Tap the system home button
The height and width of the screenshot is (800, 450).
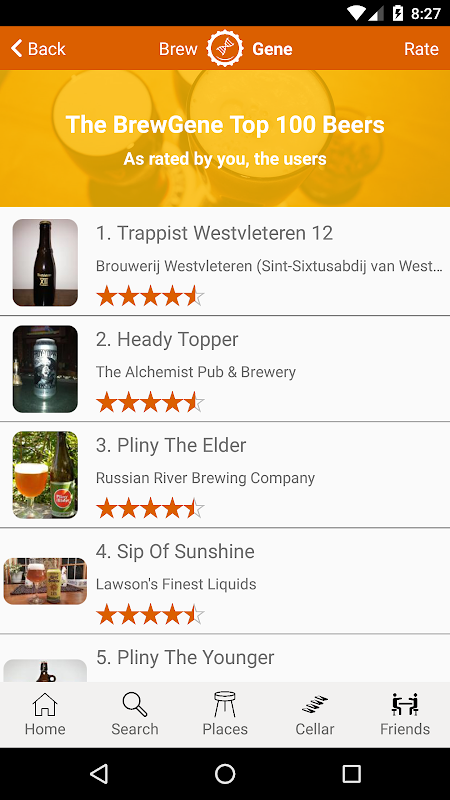(225, 773)
